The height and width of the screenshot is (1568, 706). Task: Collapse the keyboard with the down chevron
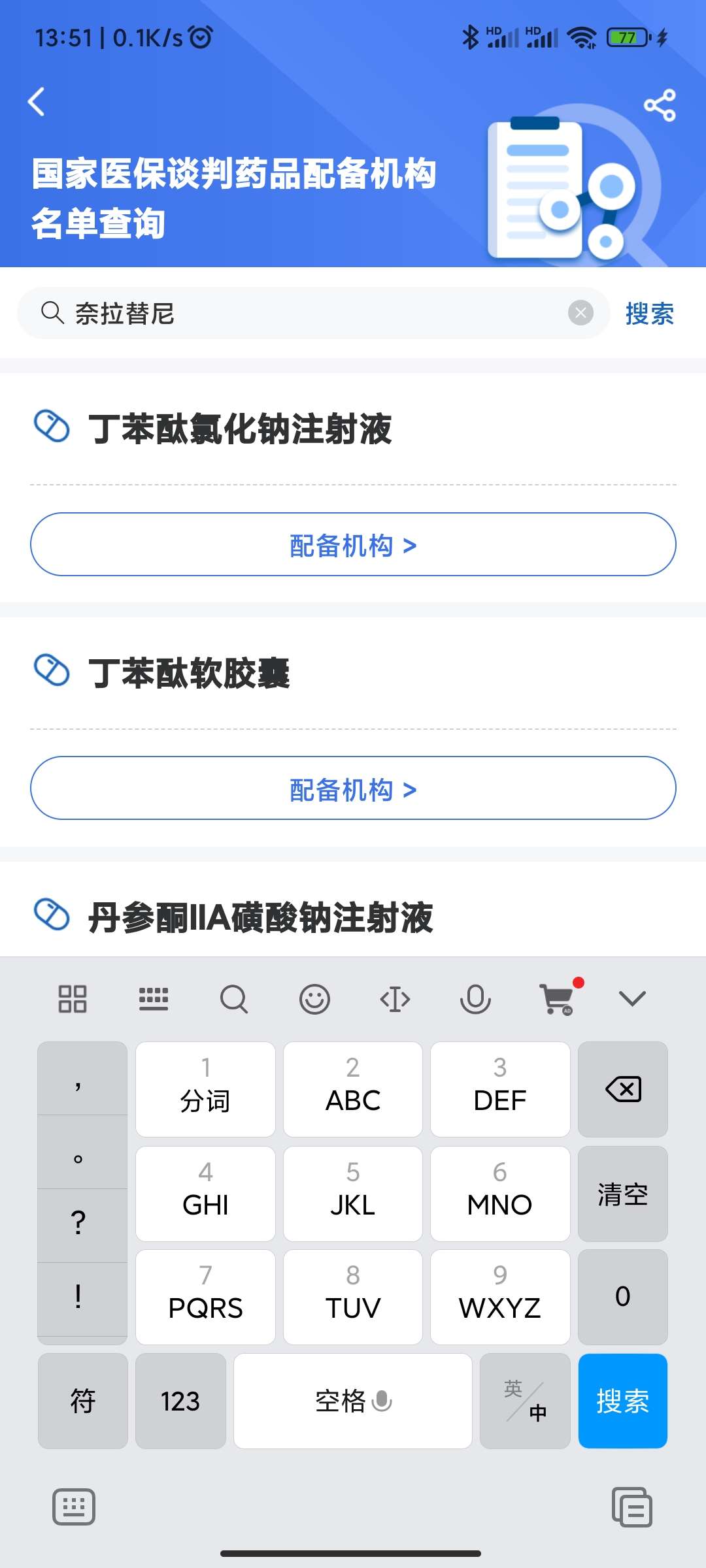tap(632, 998)
